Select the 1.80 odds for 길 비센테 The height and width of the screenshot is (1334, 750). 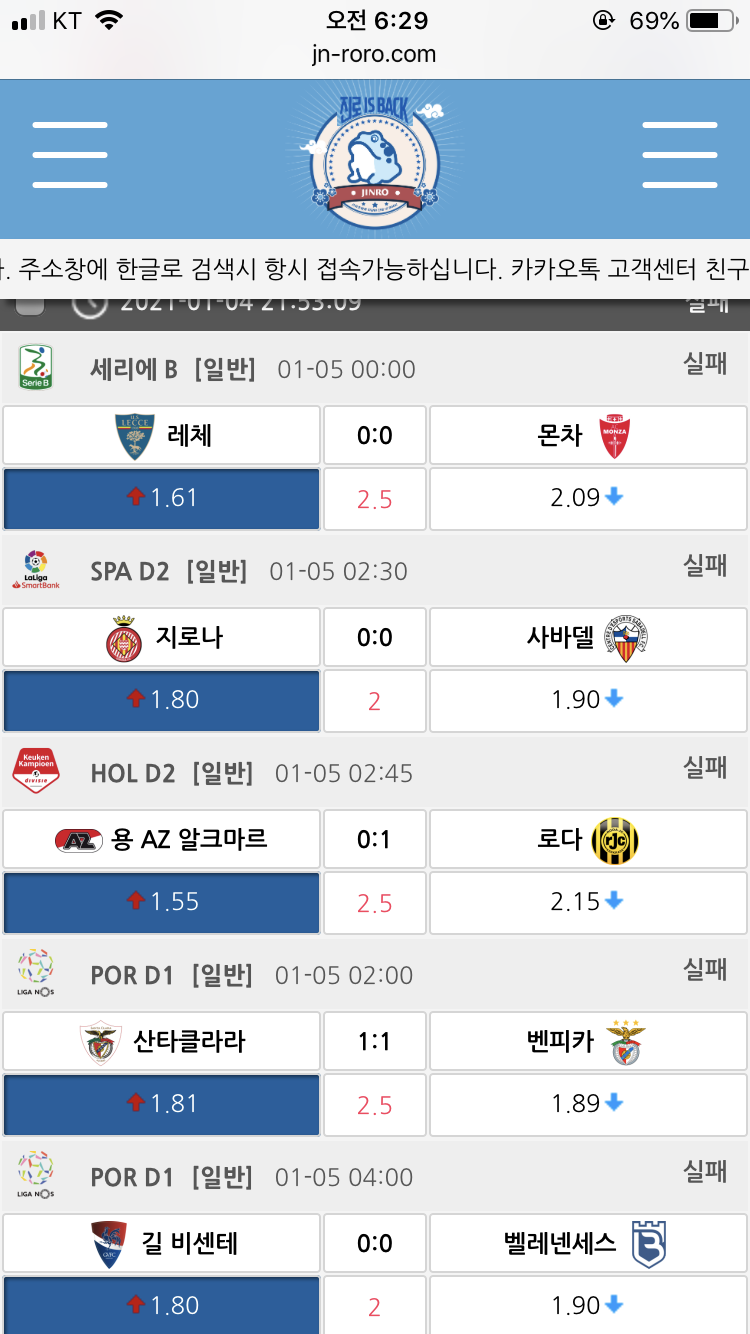coord(161,1305)
